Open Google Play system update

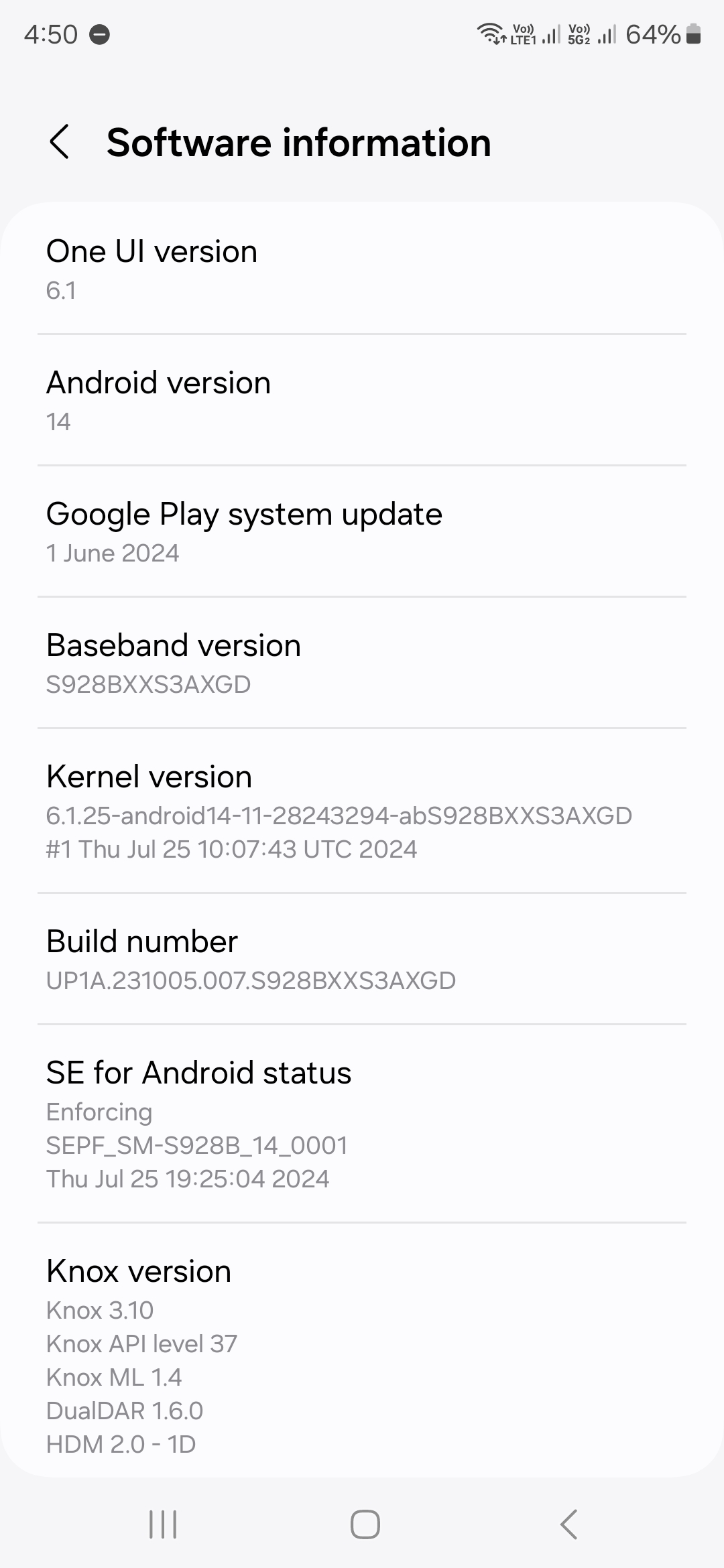(x=362, y=531)
